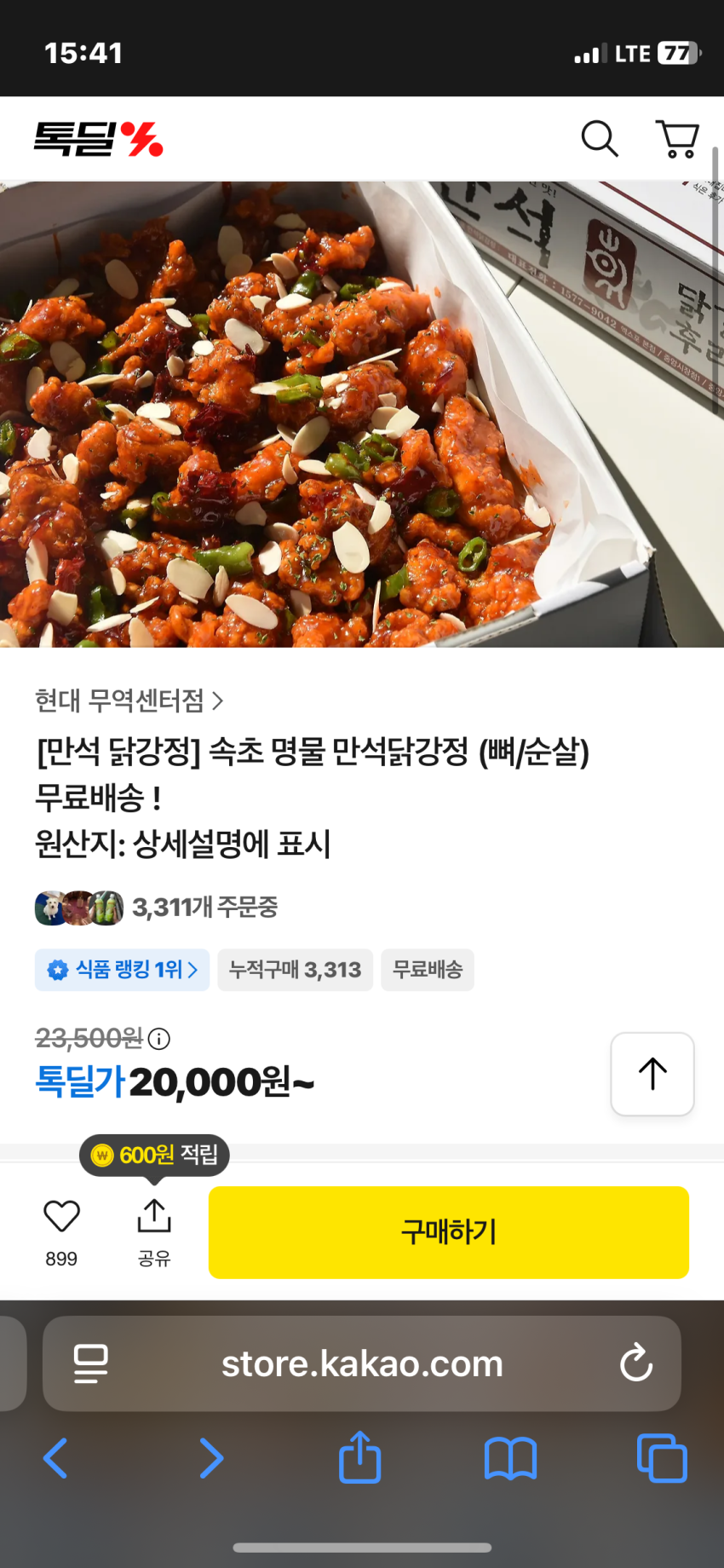The image size is (724, 1568).
Task: Open the Safari share sheet
Action: [x=359, y=1458]
